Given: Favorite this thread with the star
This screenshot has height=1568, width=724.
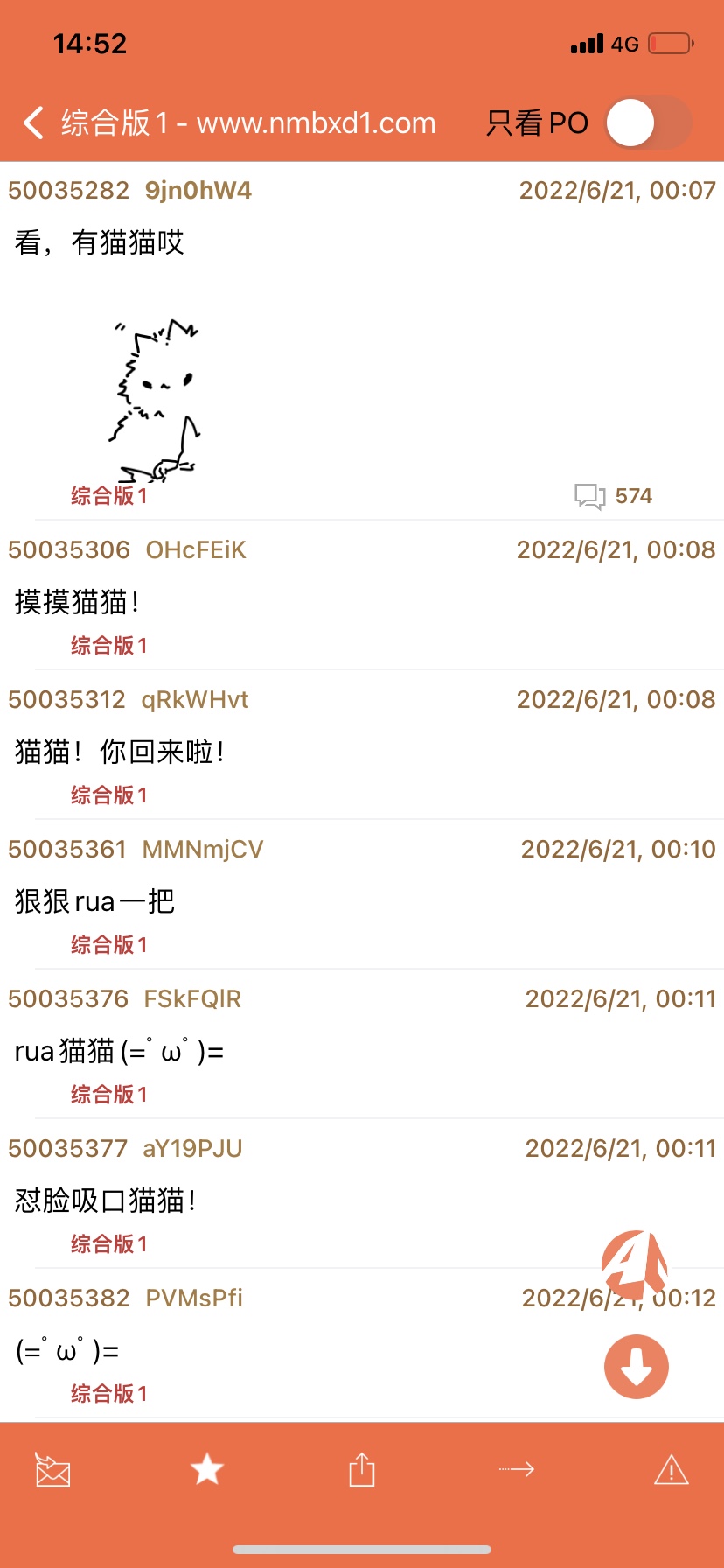Looking at the screenshot, I should 207,1469.
